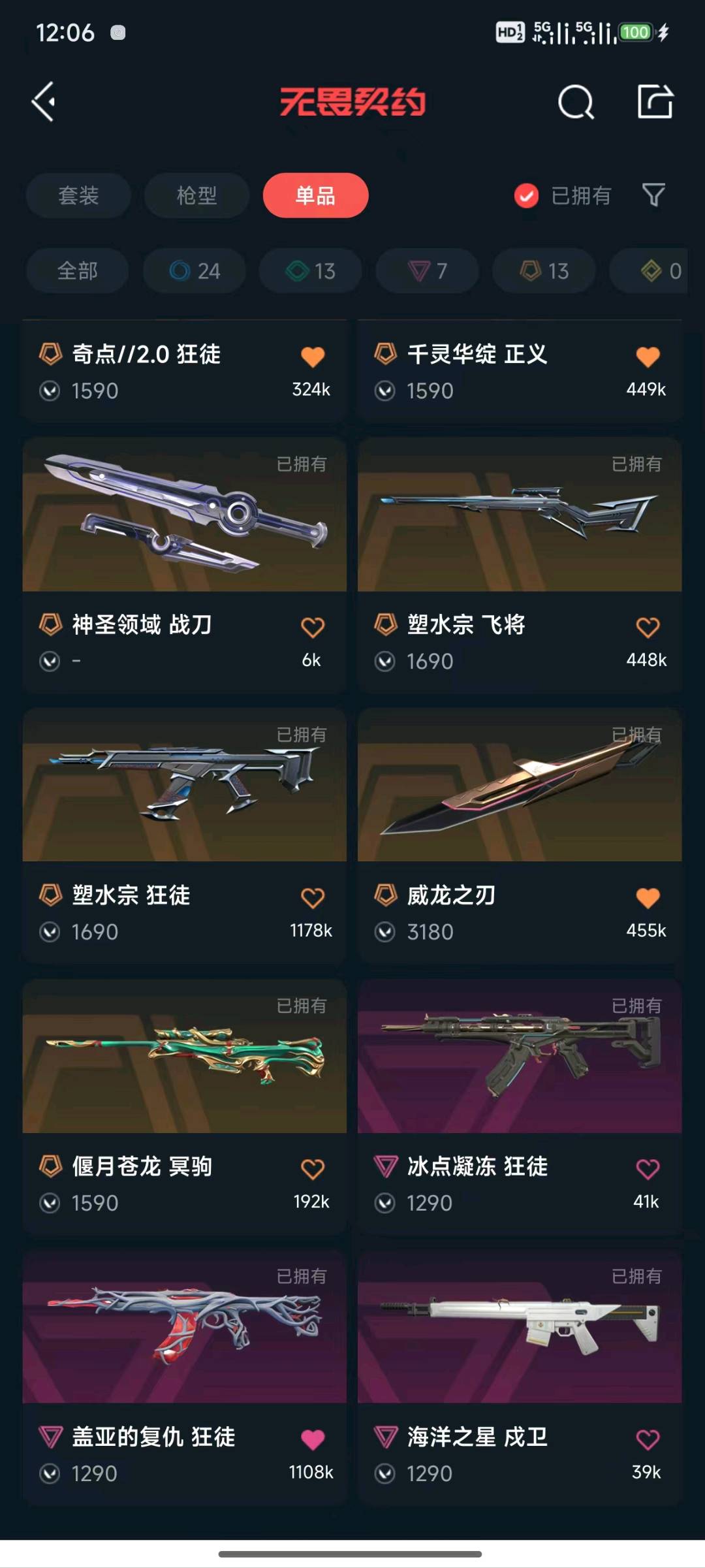Select the 单品 tab

tap(315, 195)
